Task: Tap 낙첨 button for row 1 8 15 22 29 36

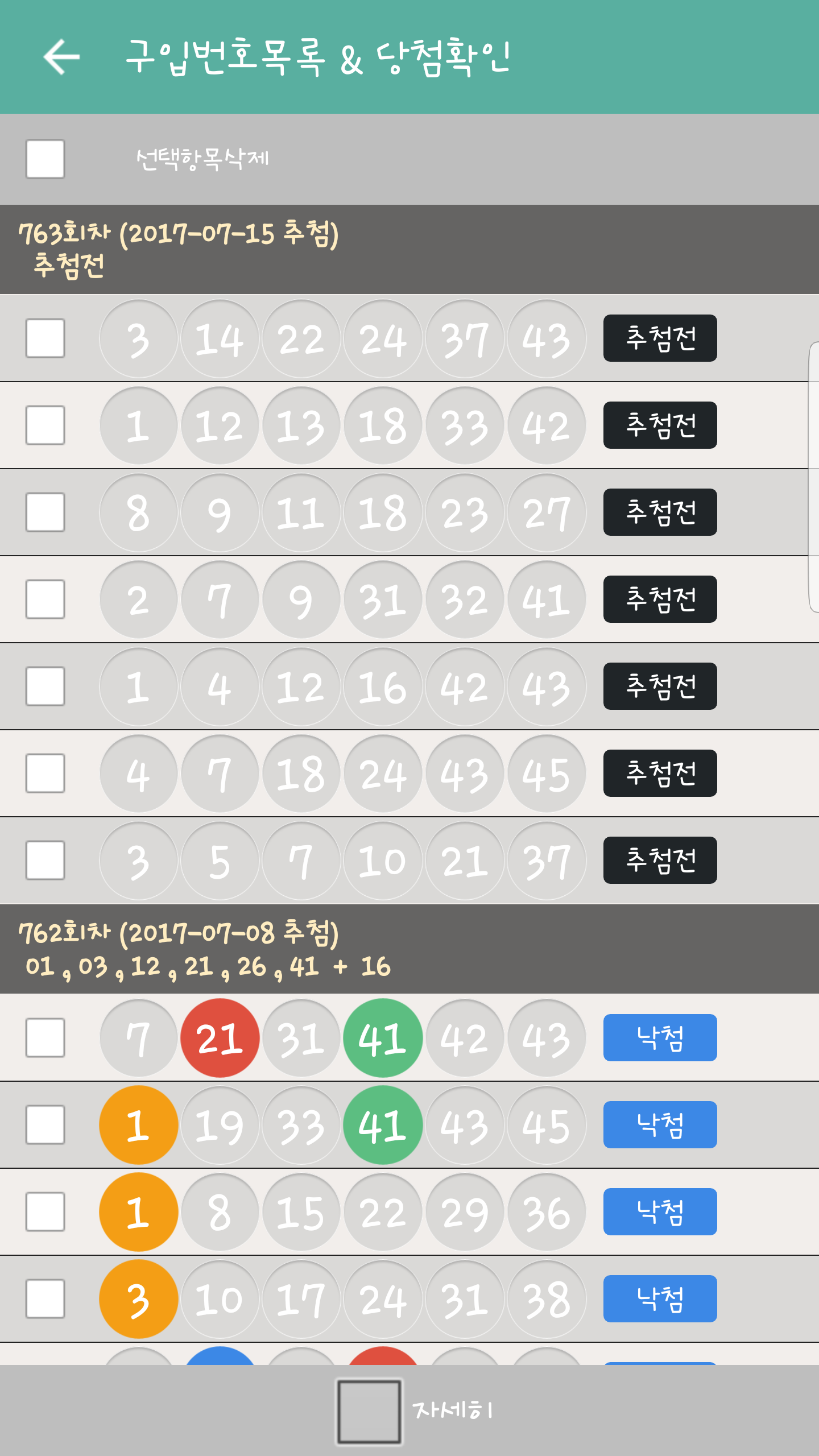Action: 660,1211
